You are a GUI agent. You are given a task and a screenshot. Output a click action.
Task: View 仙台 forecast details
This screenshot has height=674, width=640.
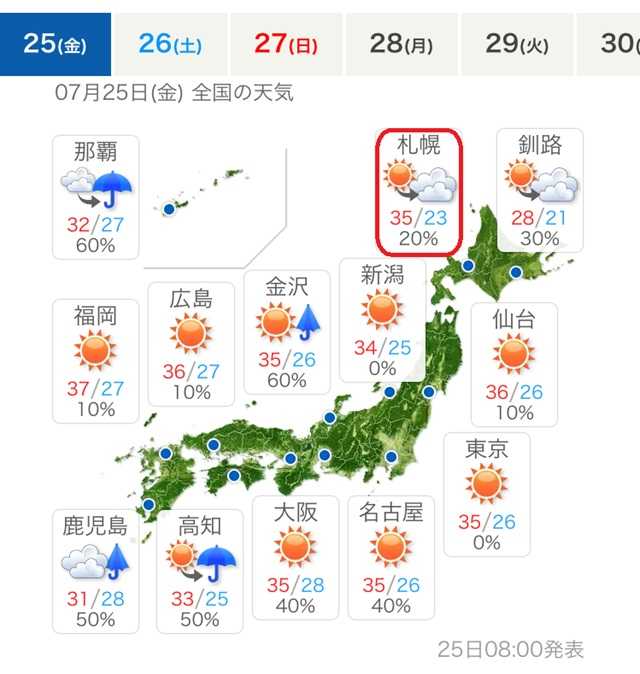point(513,365)
